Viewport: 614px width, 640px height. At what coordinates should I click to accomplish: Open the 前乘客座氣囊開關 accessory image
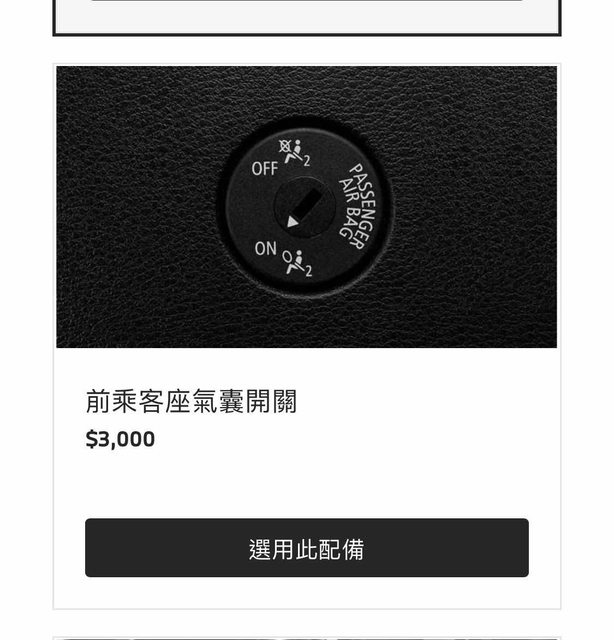306,207
